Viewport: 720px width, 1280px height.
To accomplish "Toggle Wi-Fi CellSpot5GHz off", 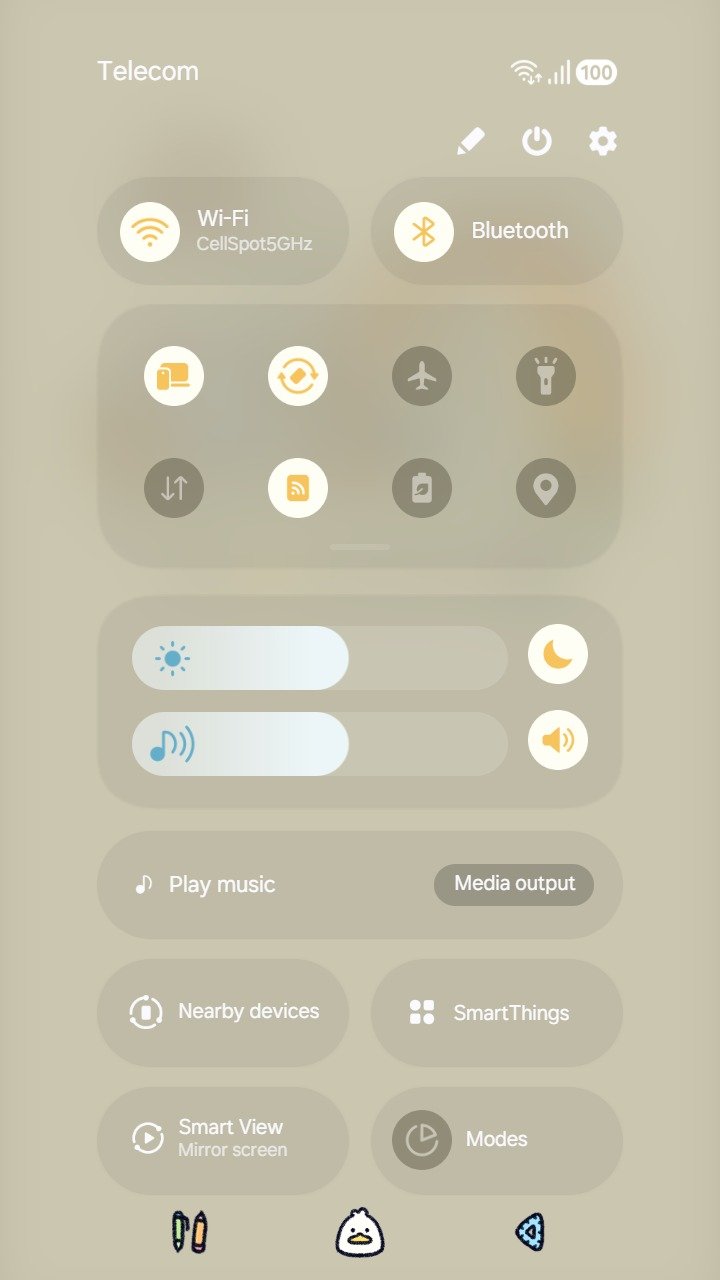I will click(x=150, y=231).
